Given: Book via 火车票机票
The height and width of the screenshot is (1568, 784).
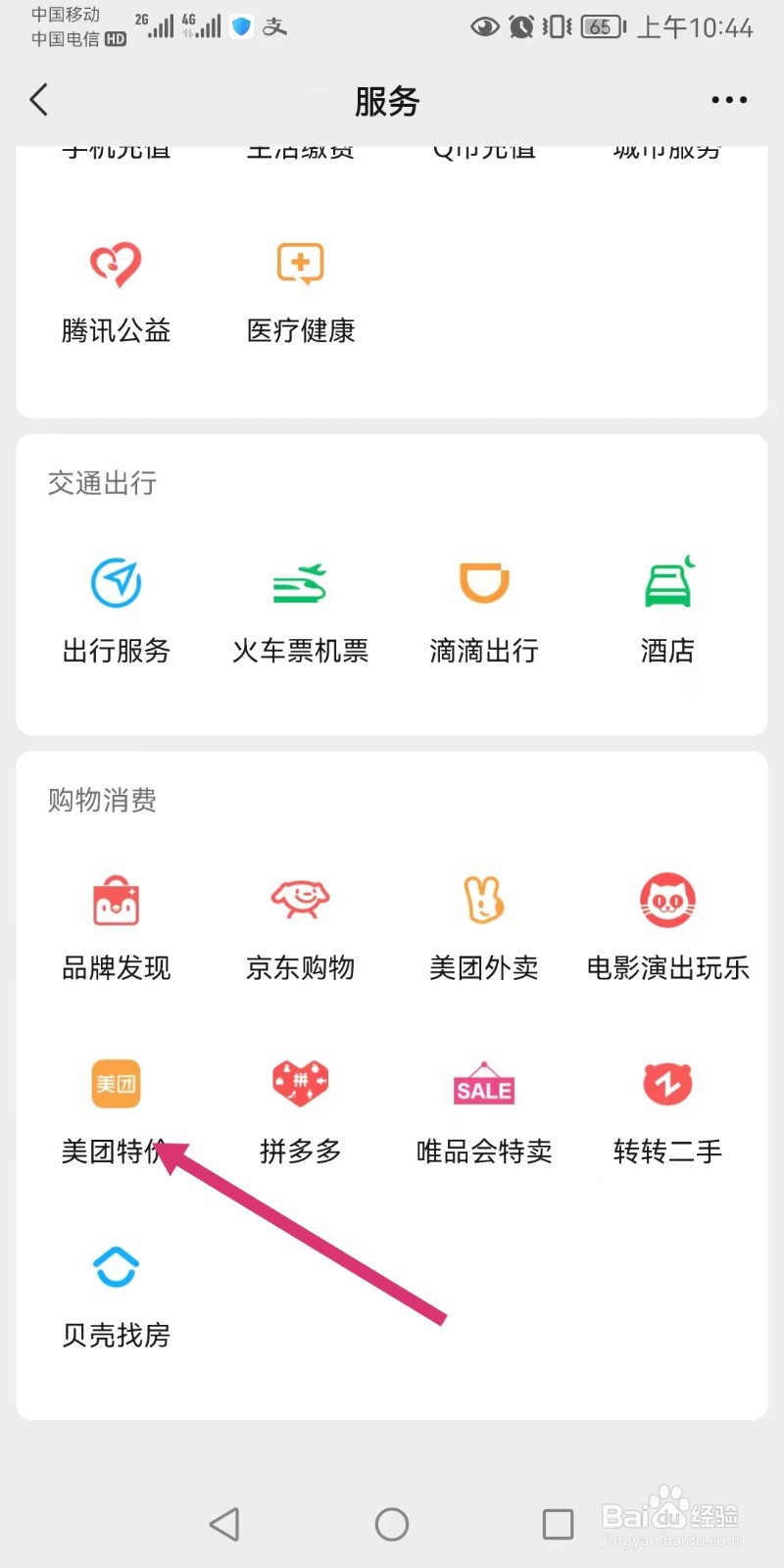Looking at the screenshot, I should [300, 610].
